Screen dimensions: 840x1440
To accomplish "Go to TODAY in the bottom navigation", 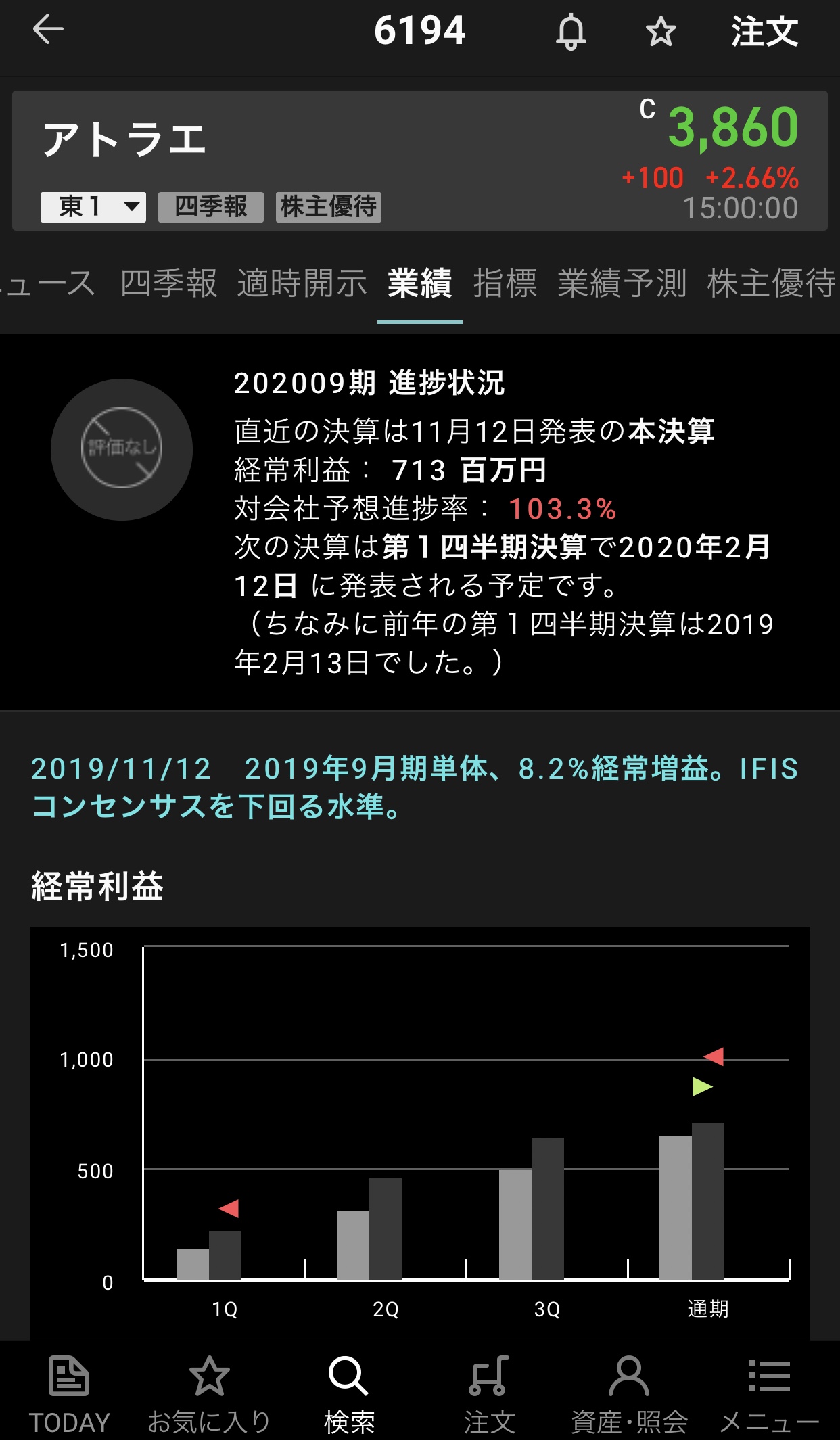I will [x=69, y=1394].
